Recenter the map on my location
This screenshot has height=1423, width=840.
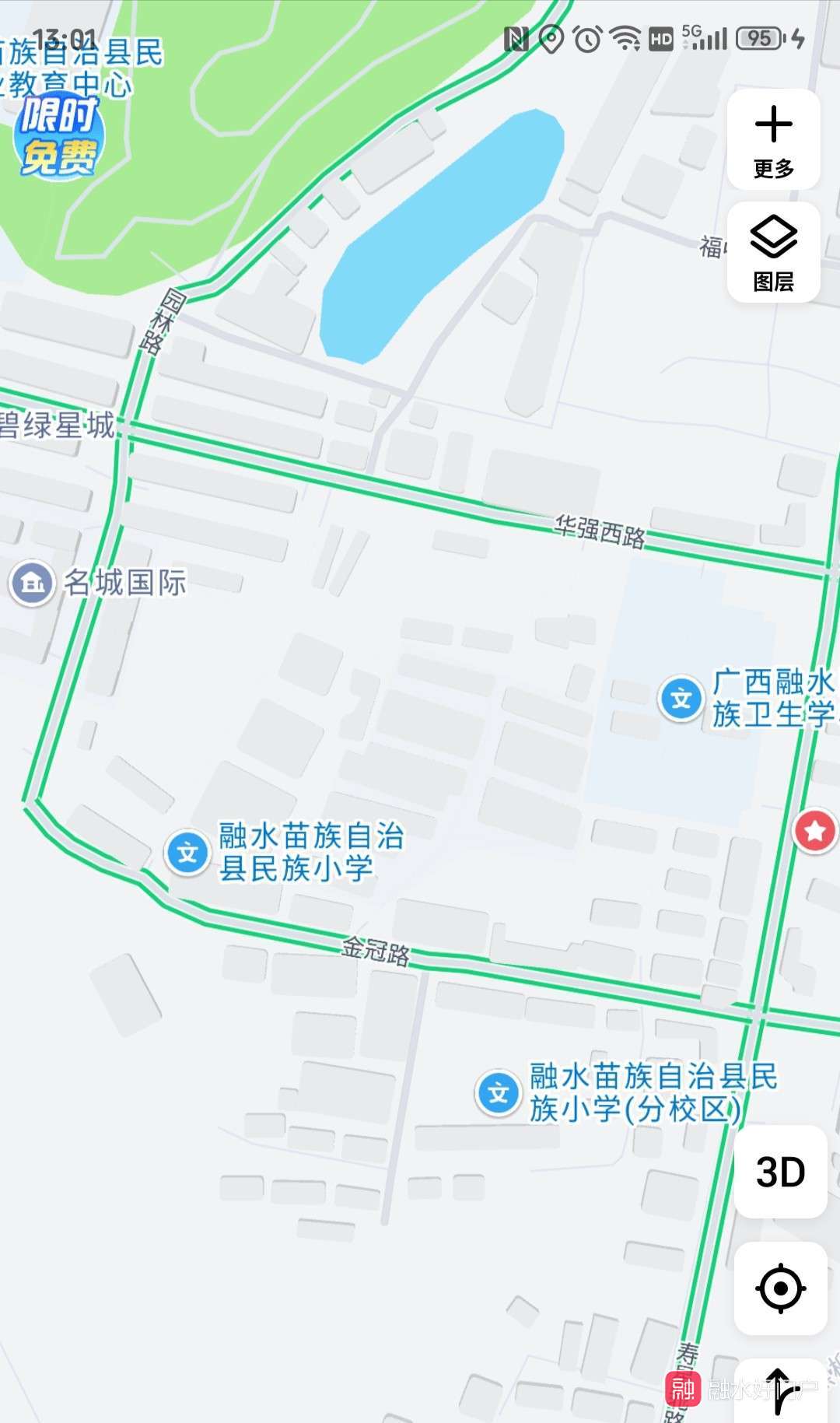click(780, 1288)
